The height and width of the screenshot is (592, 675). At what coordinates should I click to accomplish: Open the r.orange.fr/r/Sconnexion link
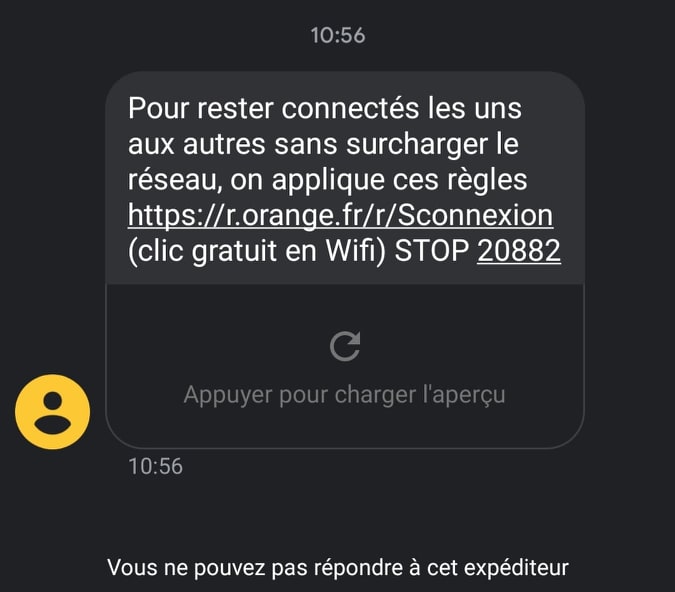coord(340,215)
